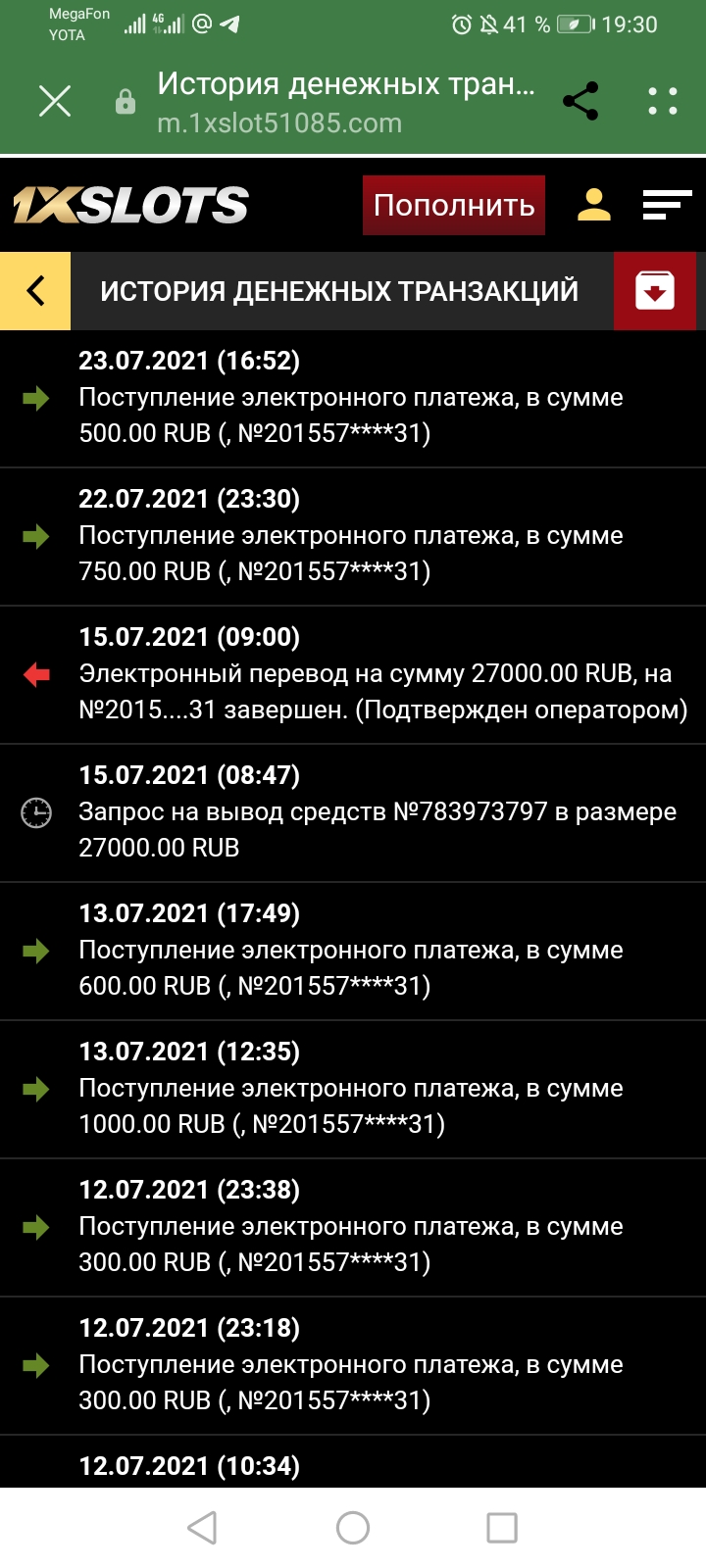Open the hamburger menu on 1XSLOTS toolbar
Screen dimensions: 706x1568
(668, 205)
